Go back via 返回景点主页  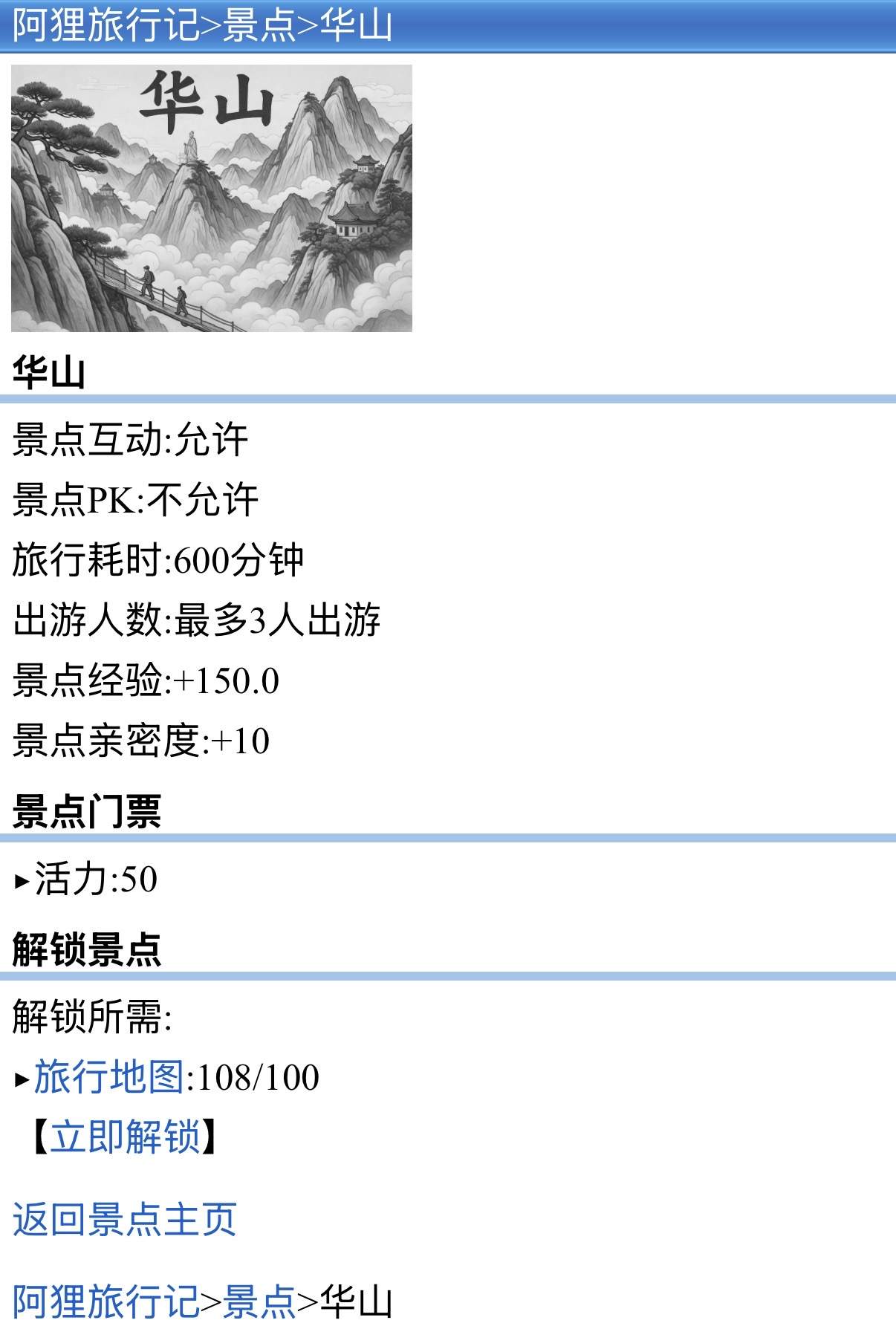124,1220
